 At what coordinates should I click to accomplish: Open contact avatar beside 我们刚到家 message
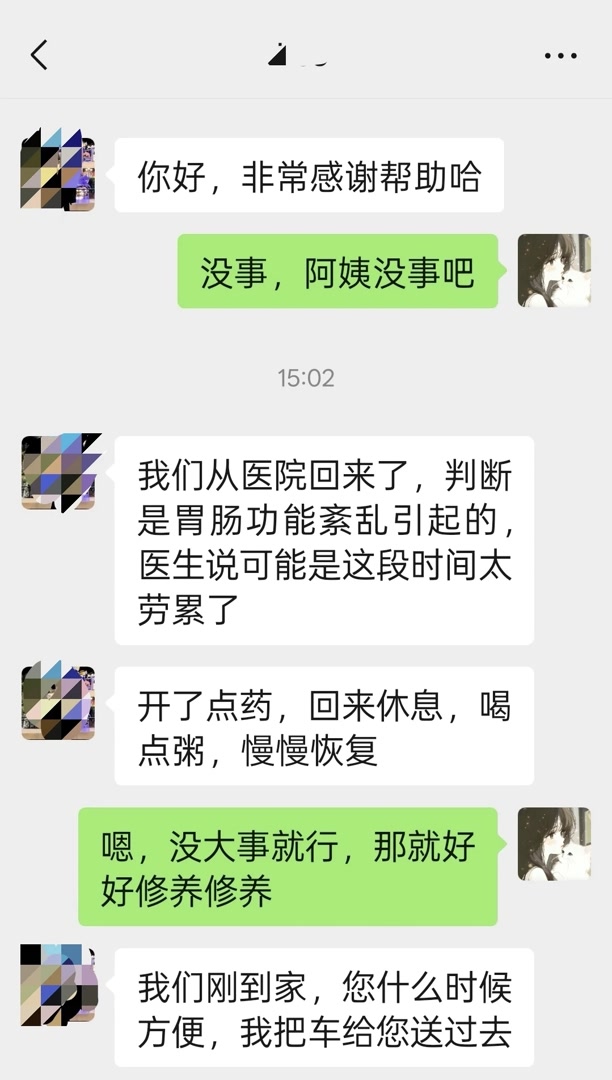(x=58, y=983)
